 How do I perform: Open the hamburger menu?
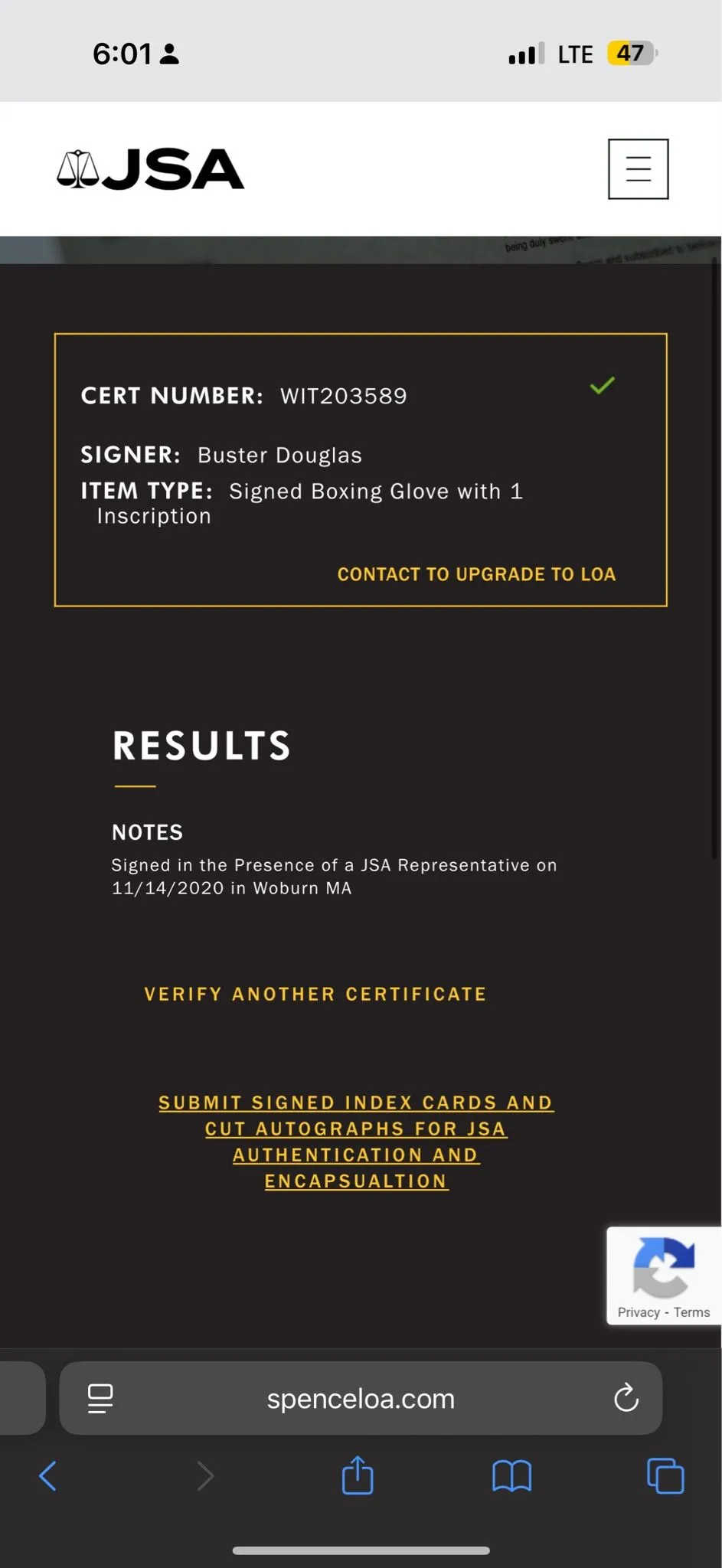click(638, 168)
